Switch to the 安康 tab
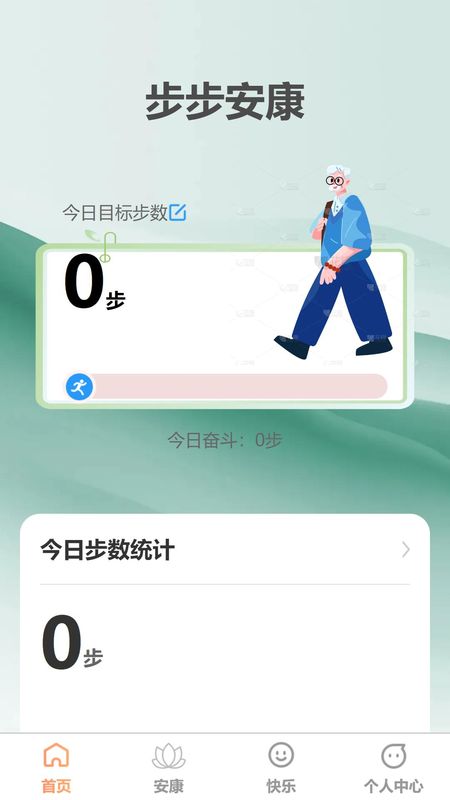Viewport: 450px width, 800px height. point(169,768)
